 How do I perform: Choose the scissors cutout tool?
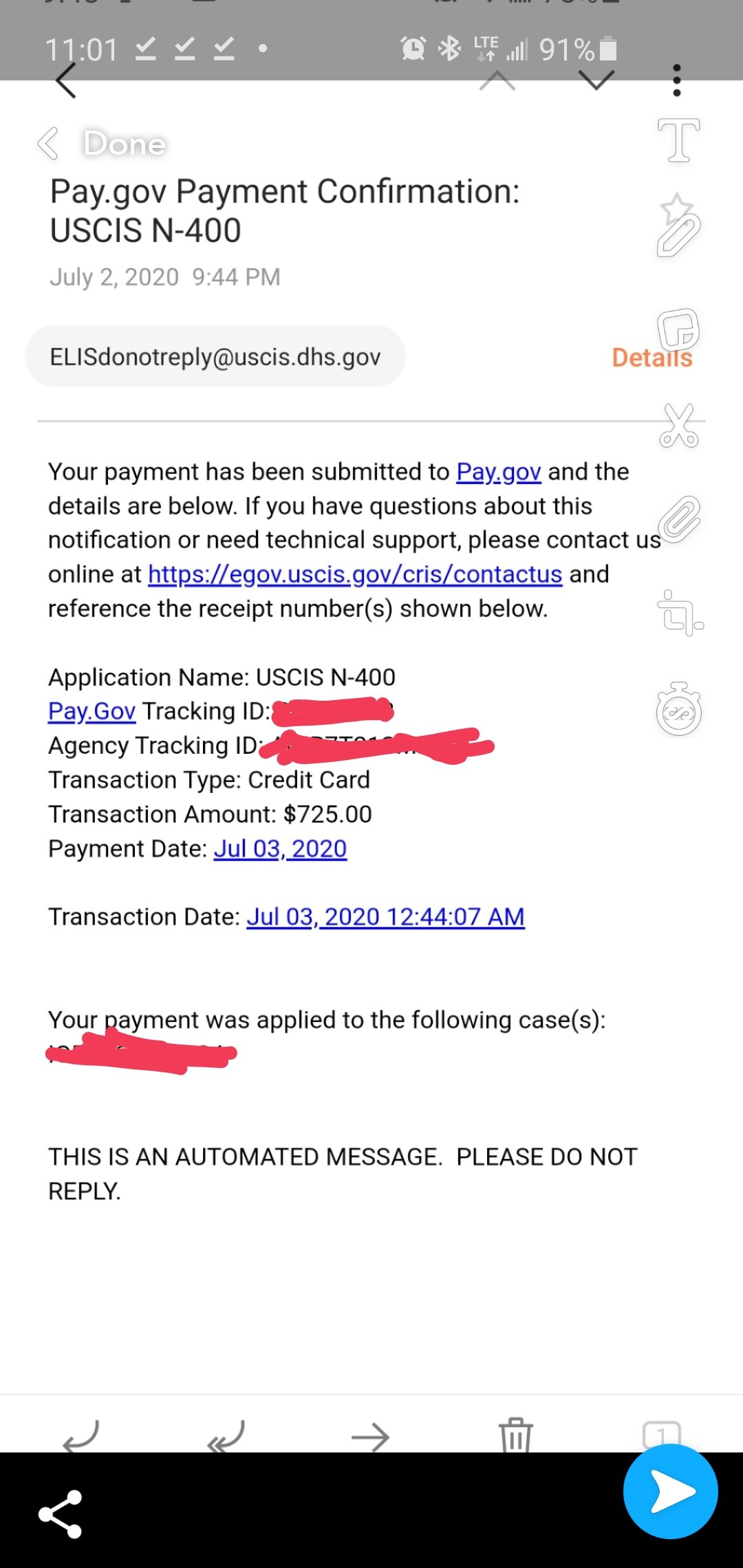678,426
